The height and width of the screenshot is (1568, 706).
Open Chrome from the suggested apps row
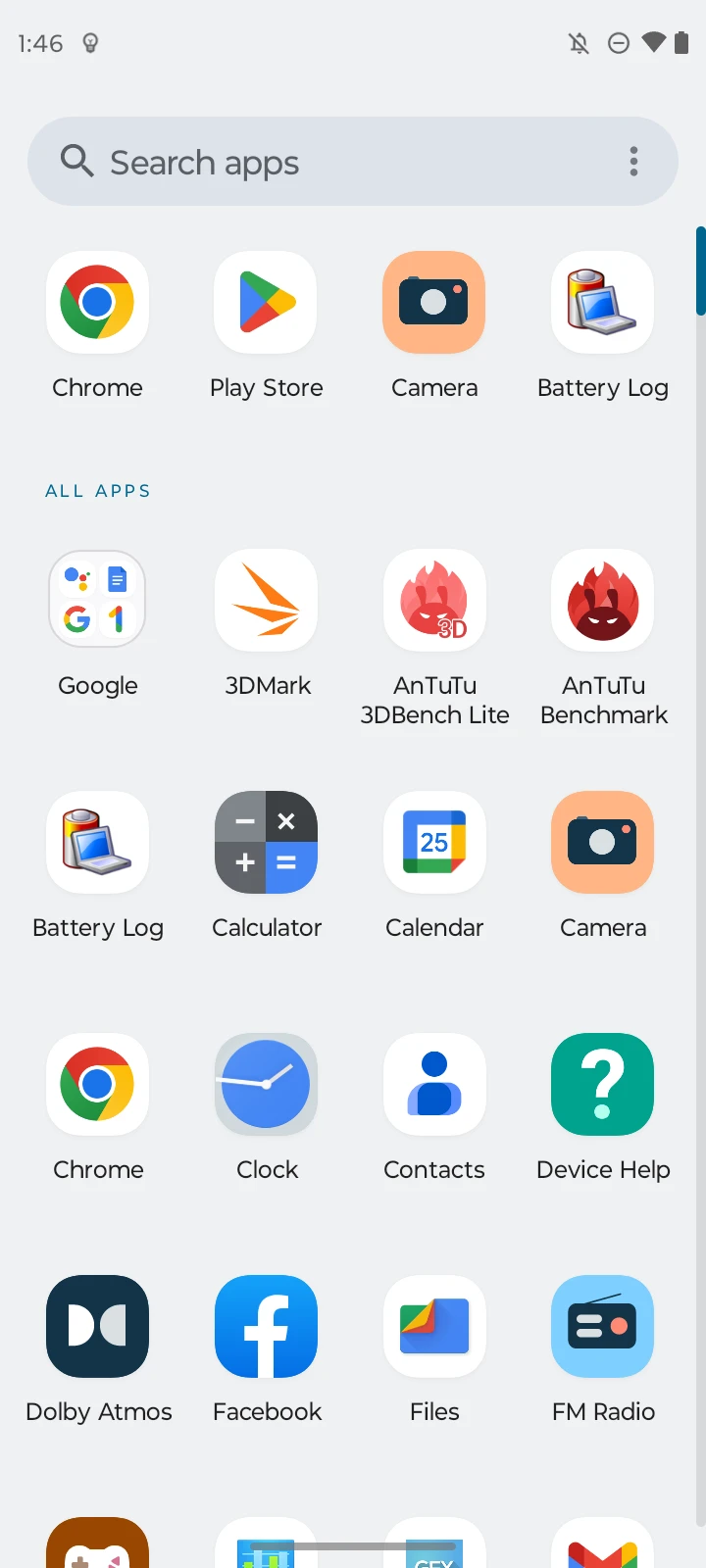(97, 303)
